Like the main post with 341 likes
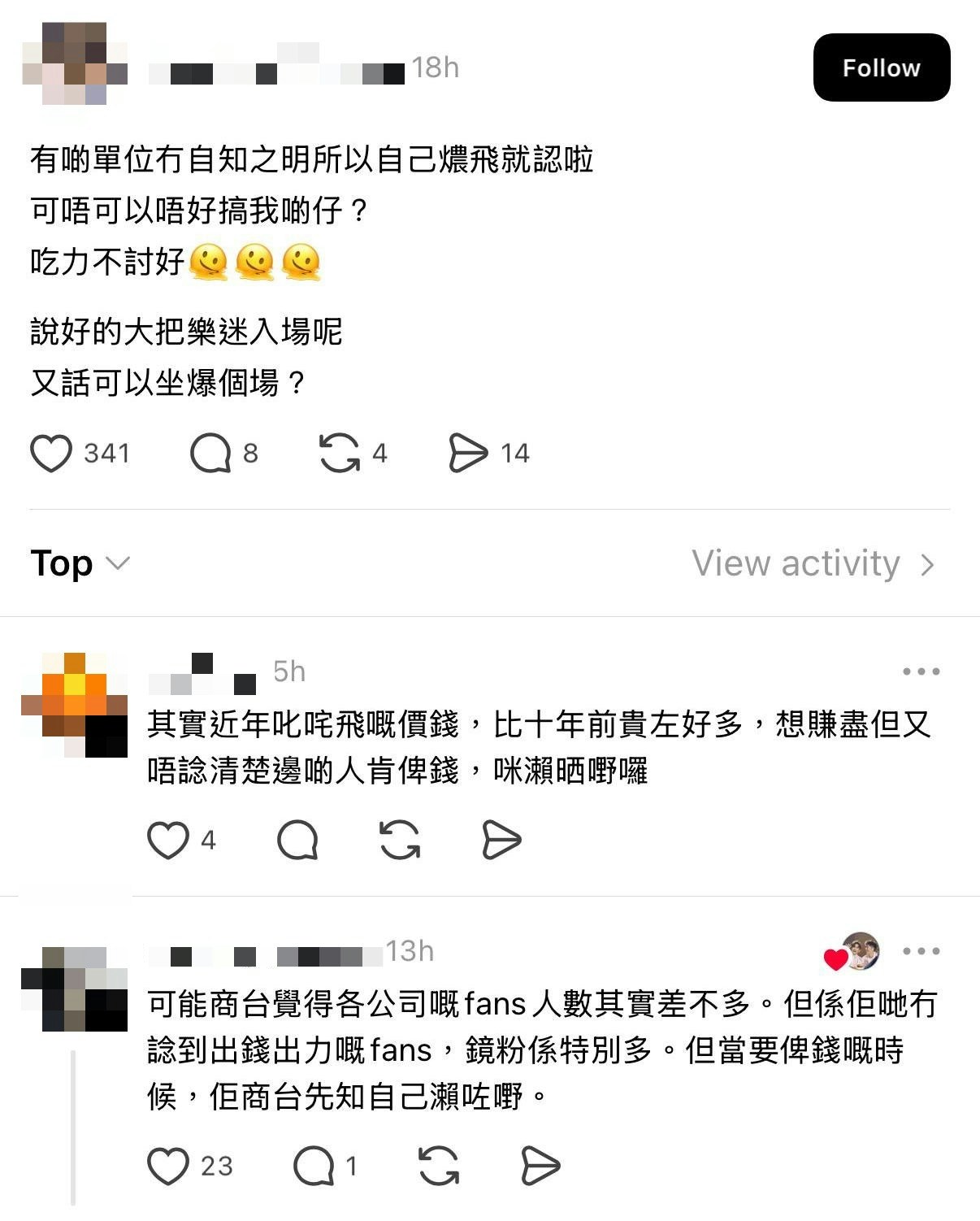Image resolution: width=980 pixels, height=1221 pixels. (x=51, y=453)
